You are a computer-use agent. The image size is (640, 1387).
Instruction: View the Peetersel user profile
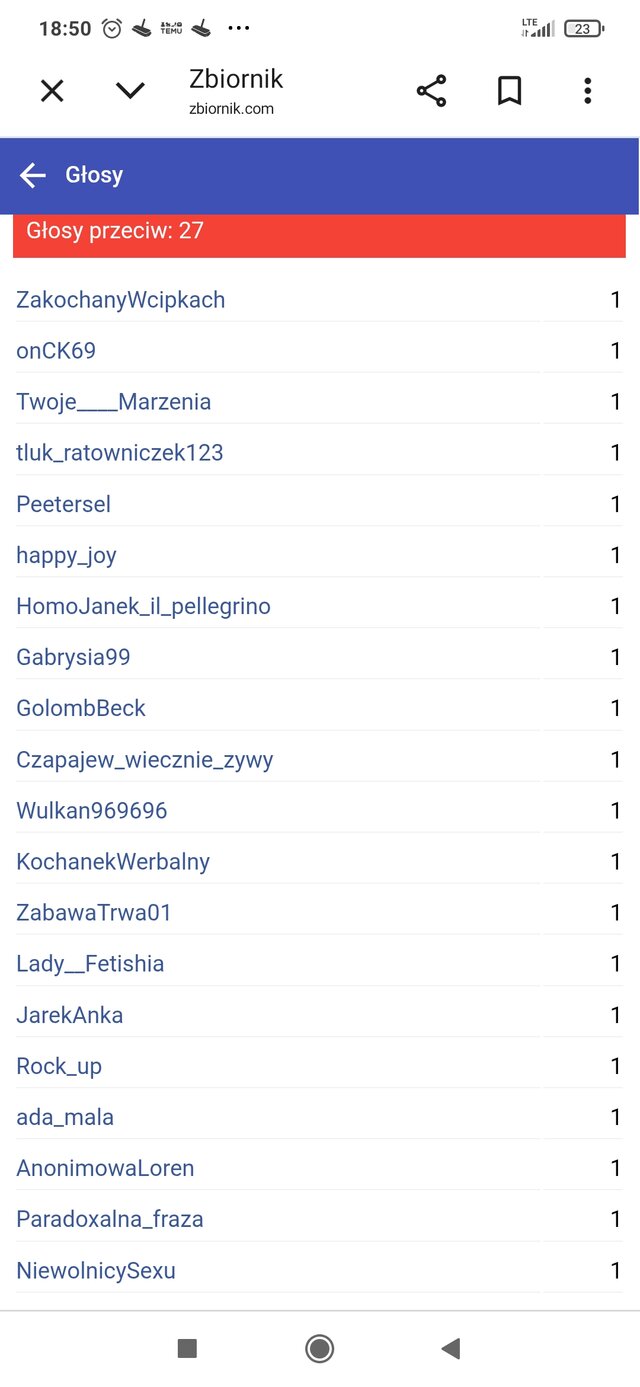63,504
